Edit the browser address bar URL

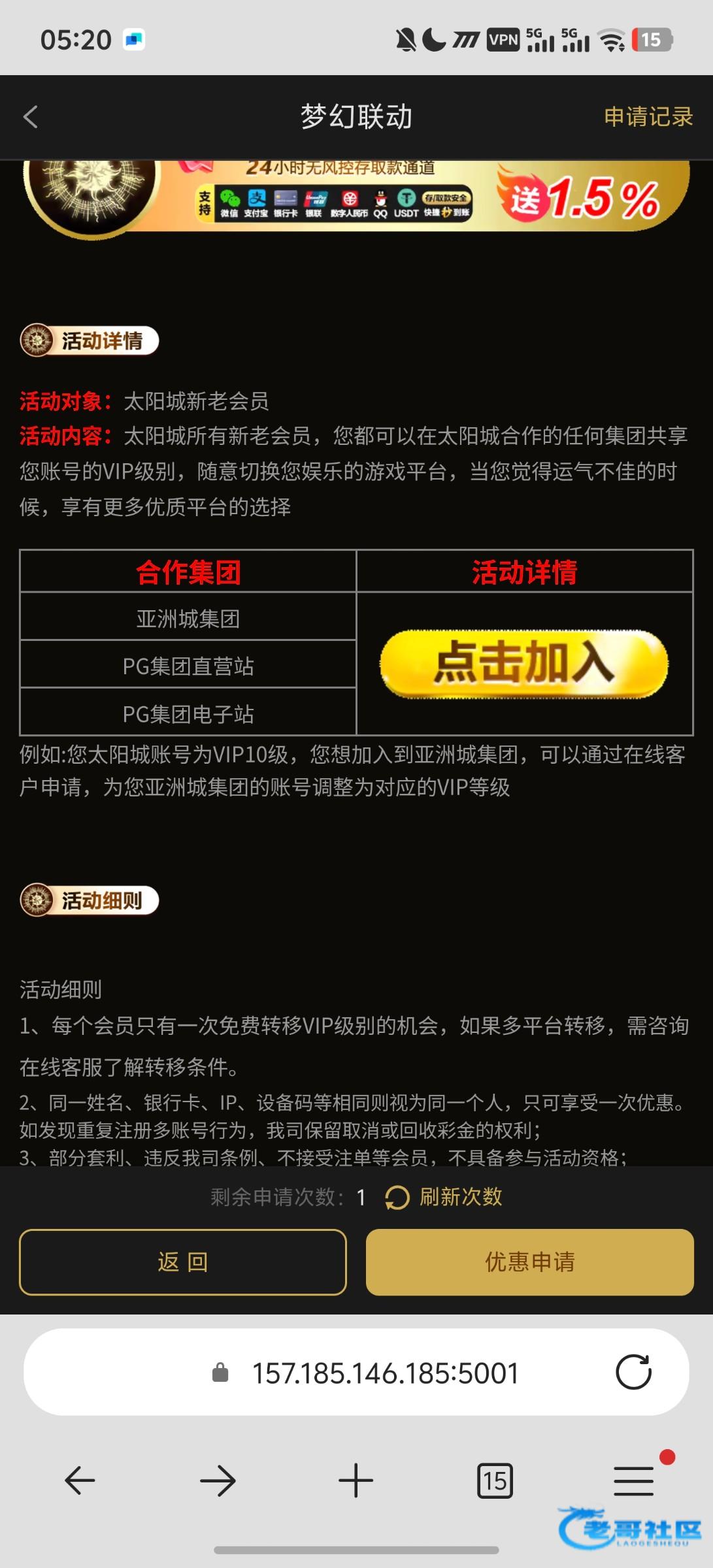coord(386,1373)
